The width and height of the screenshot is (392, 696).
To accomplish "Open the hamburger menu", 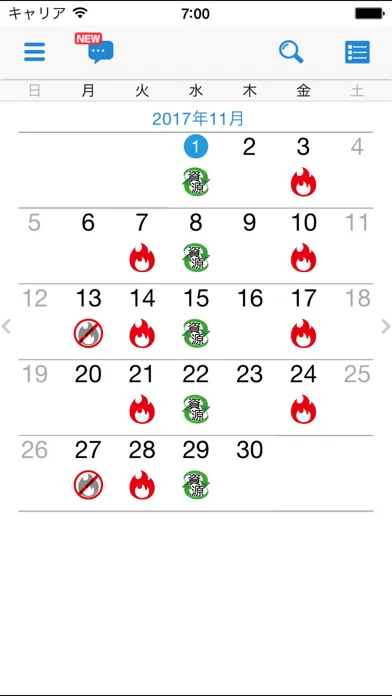I will tap(35, 52).
